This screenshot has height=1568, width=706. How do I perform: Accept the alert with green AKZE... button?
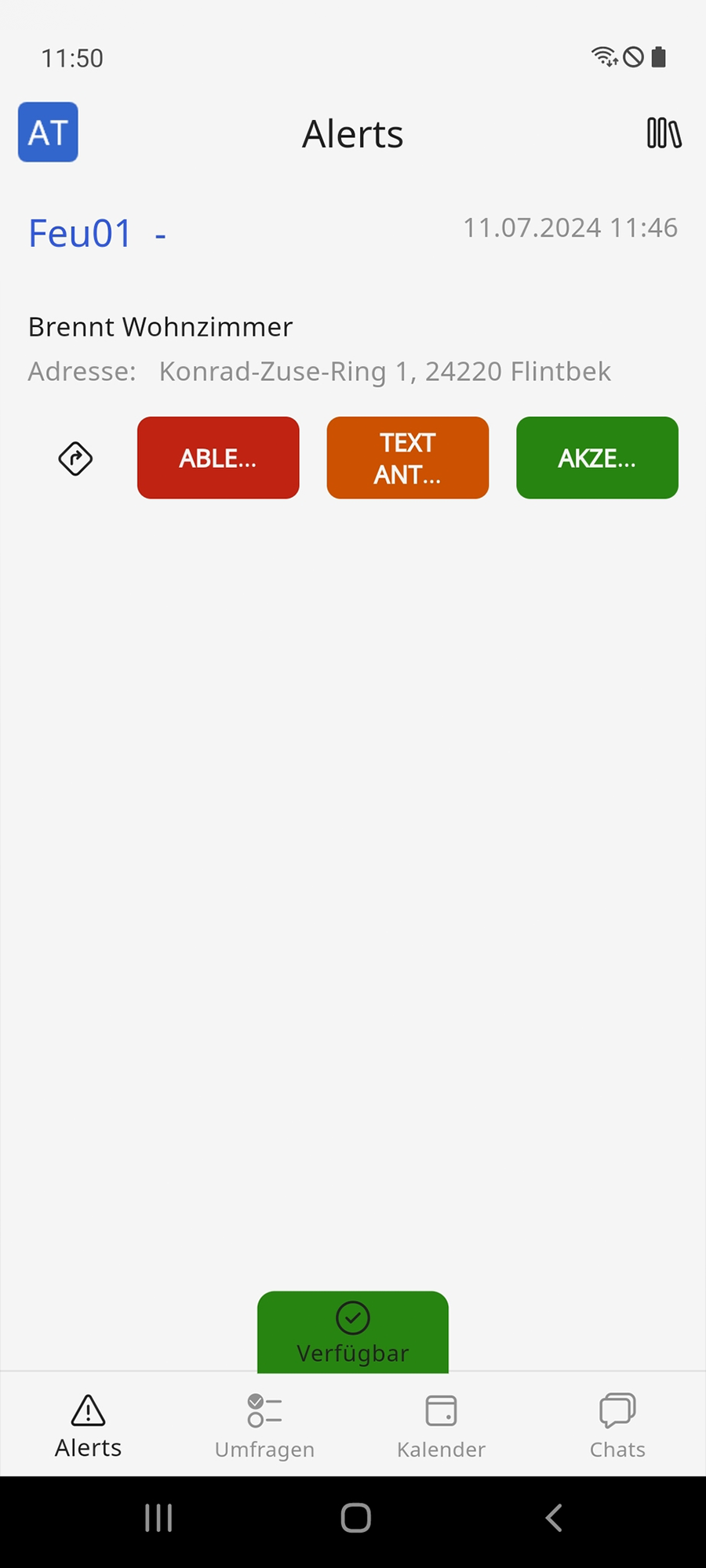click(x=597, y=458)
